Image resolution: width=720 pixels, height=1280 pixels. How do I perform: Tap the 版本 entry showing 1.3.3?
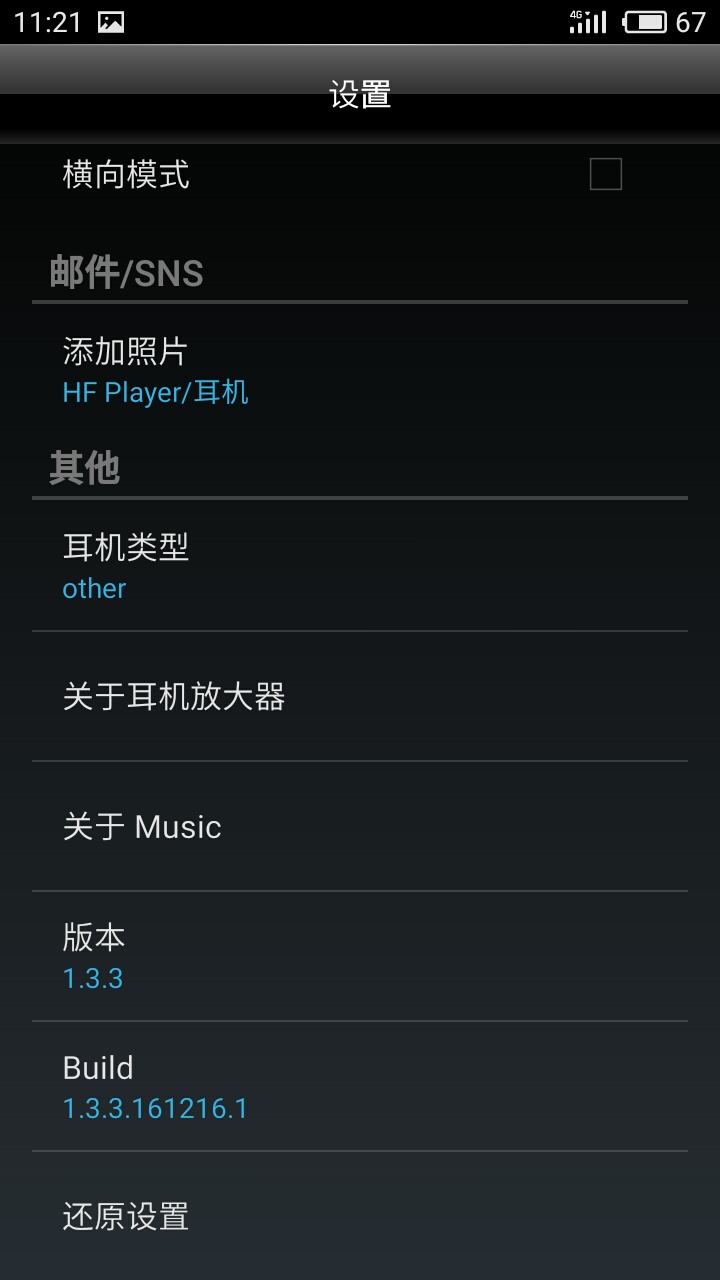click(x=360, y=955)
